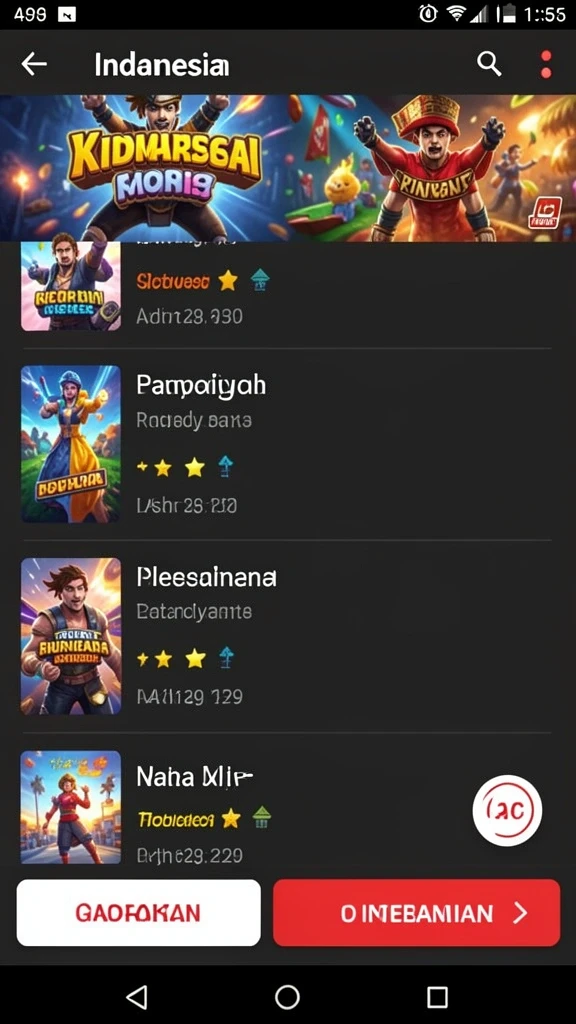
Task: Open the featured game banner at the top
Action: point(288,168)
